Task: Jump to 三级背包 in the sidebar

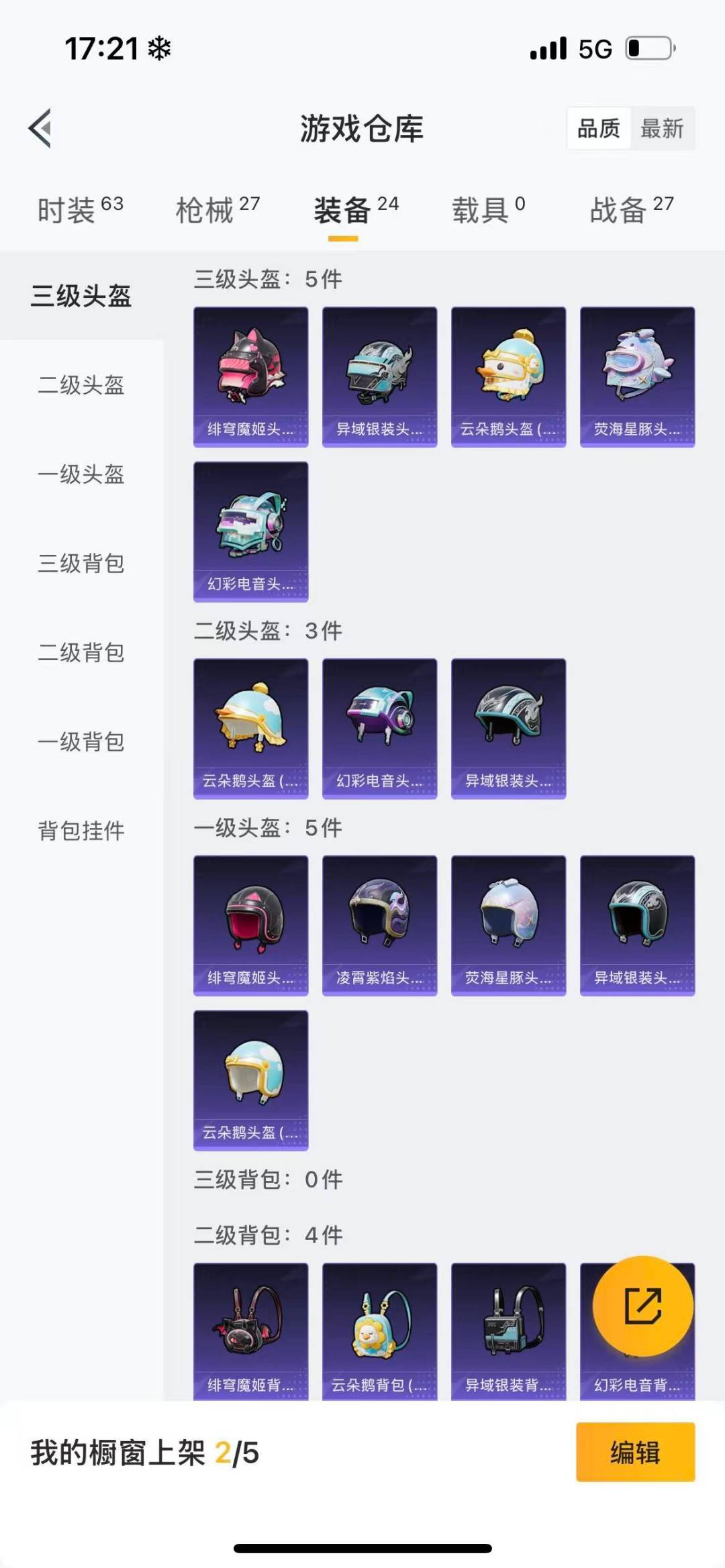Action: pyautogui.click(x=81, y=564)
